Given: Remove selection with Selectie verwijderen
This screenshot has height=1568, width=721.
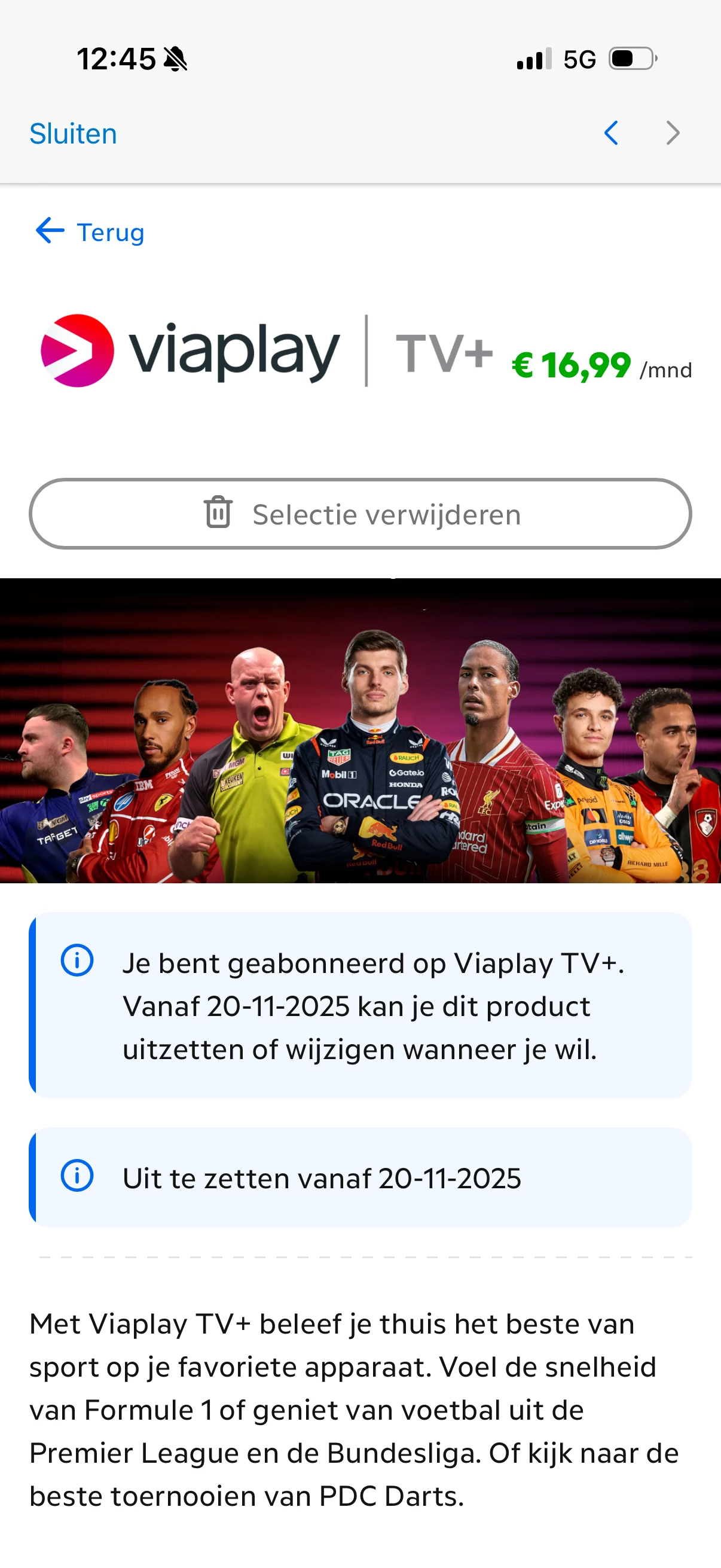Looking at the screenshot, I should click(x=360, y=514).
